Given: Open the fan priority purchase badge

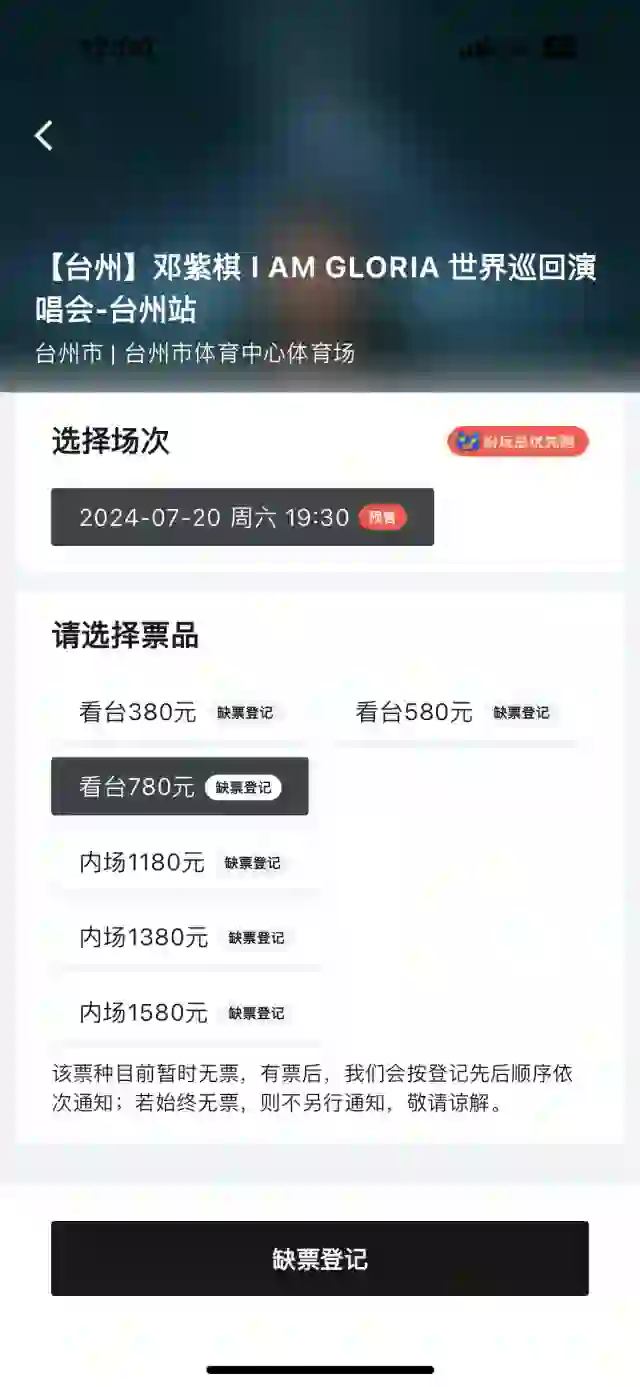Looking at the screenshot, I should [517, 441].
